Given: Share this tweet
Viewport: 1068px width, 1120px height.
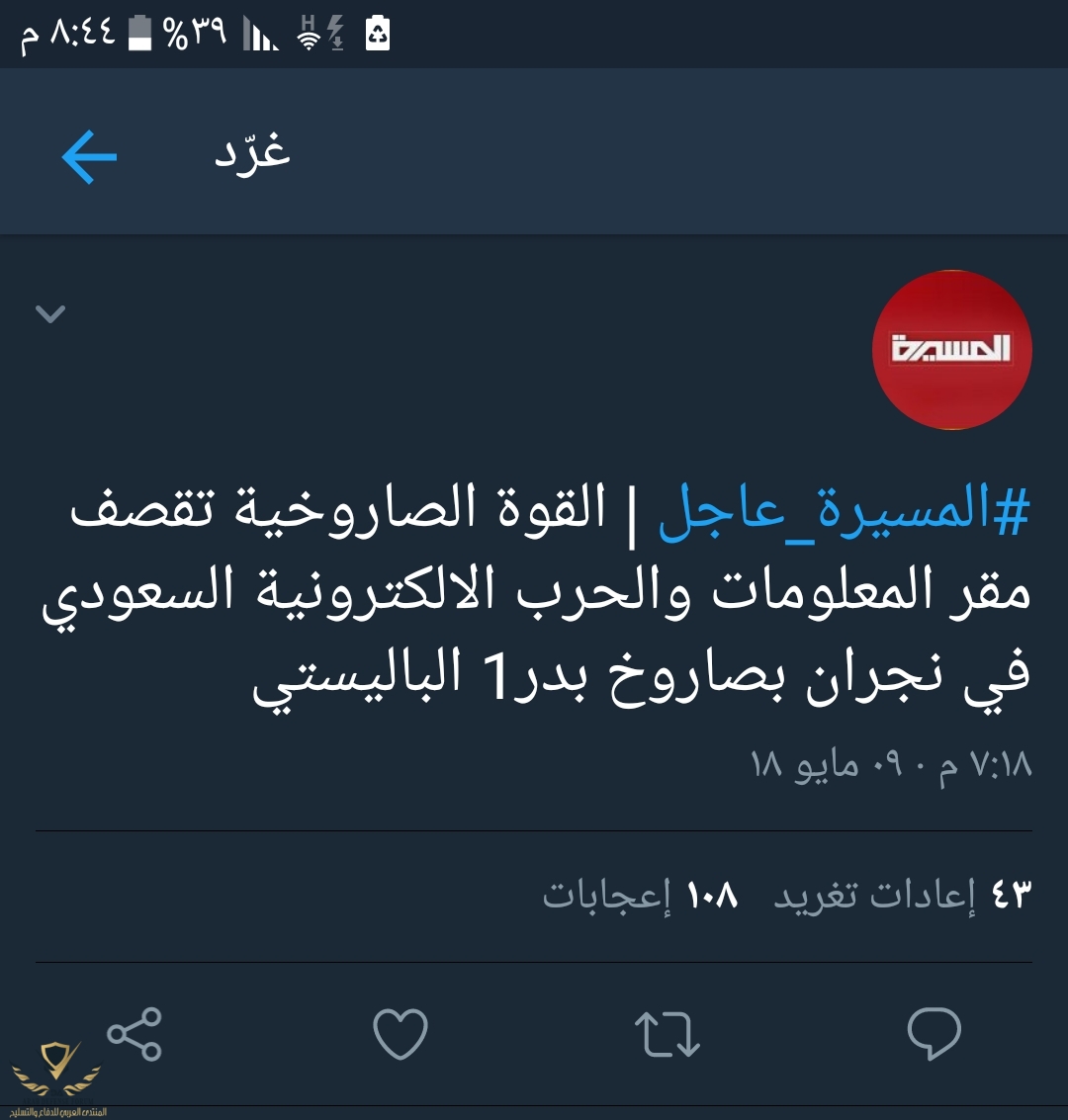Looking at the screenshot, I should pyautogui.click(x=134, y=1034).
